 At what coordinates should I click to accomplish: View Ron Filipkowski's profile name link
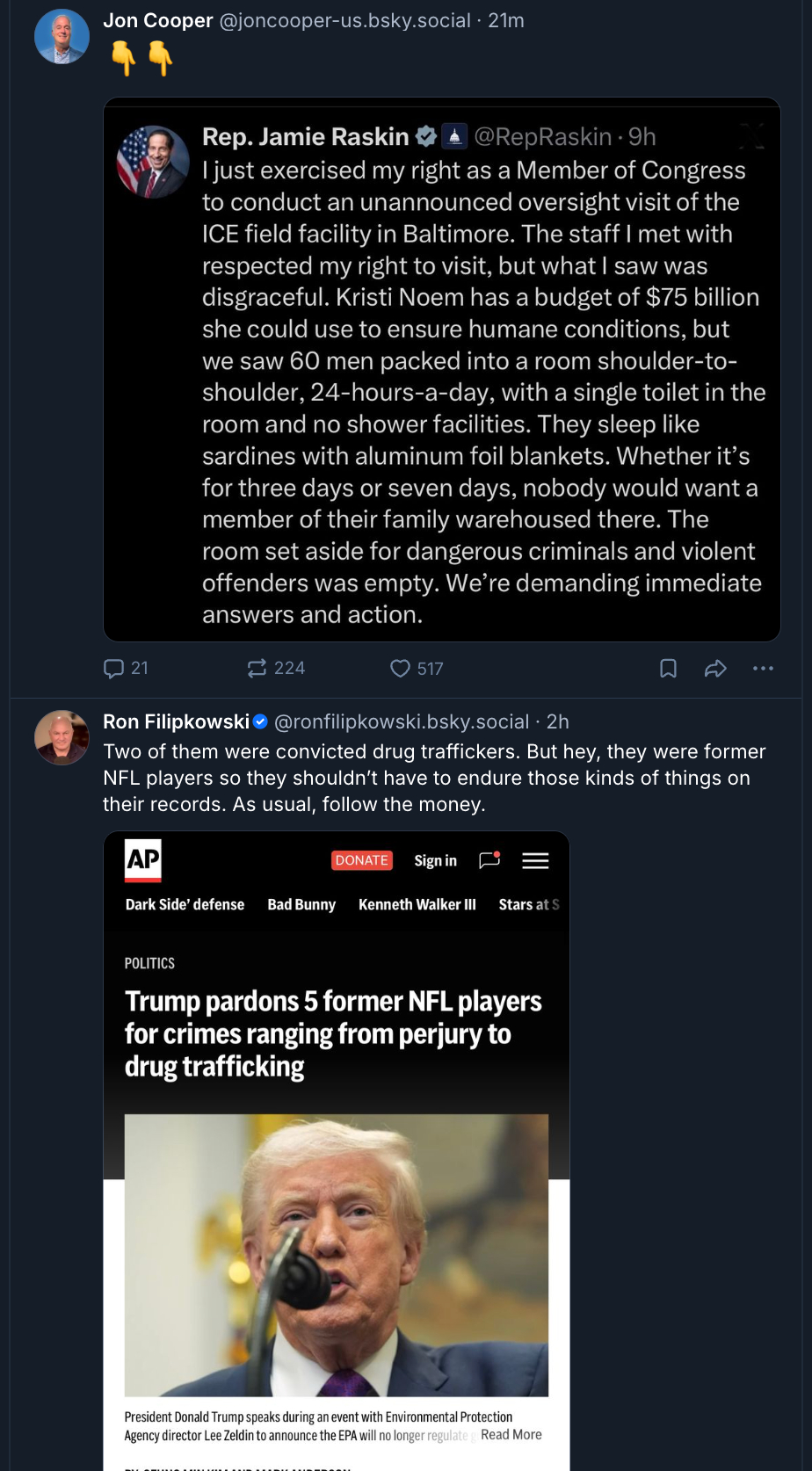(176, 721)
